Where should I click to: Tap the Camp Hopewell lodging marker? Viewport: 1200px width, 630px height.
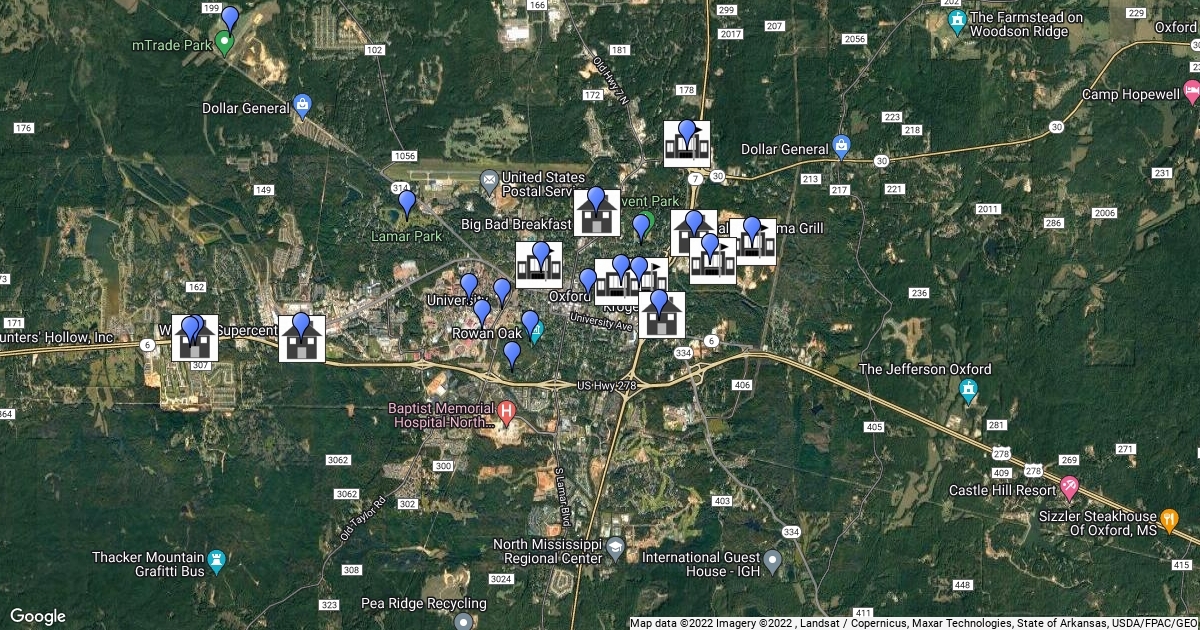[1191, 94]
